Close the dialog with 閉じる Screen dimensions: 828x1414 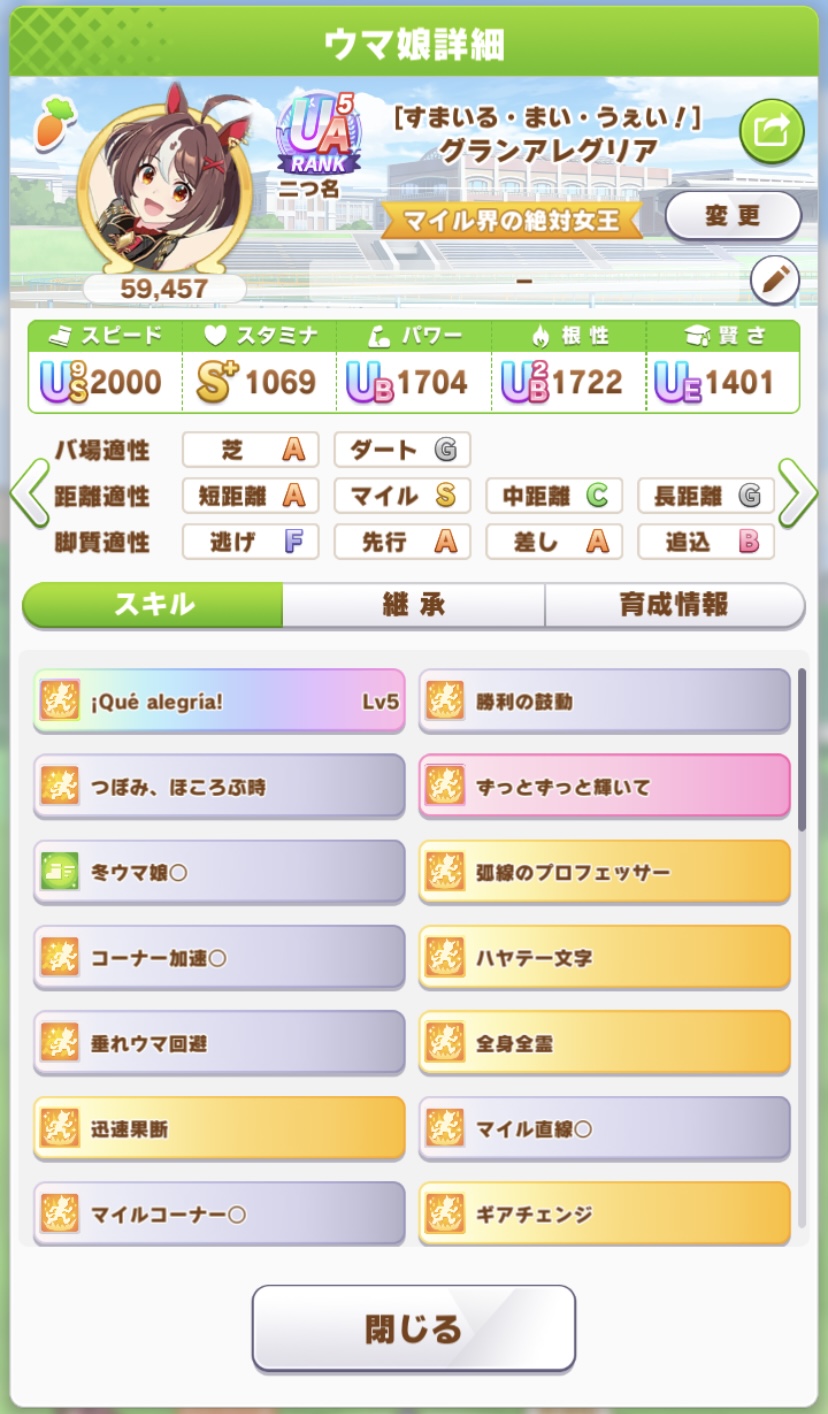[413, 1328]
